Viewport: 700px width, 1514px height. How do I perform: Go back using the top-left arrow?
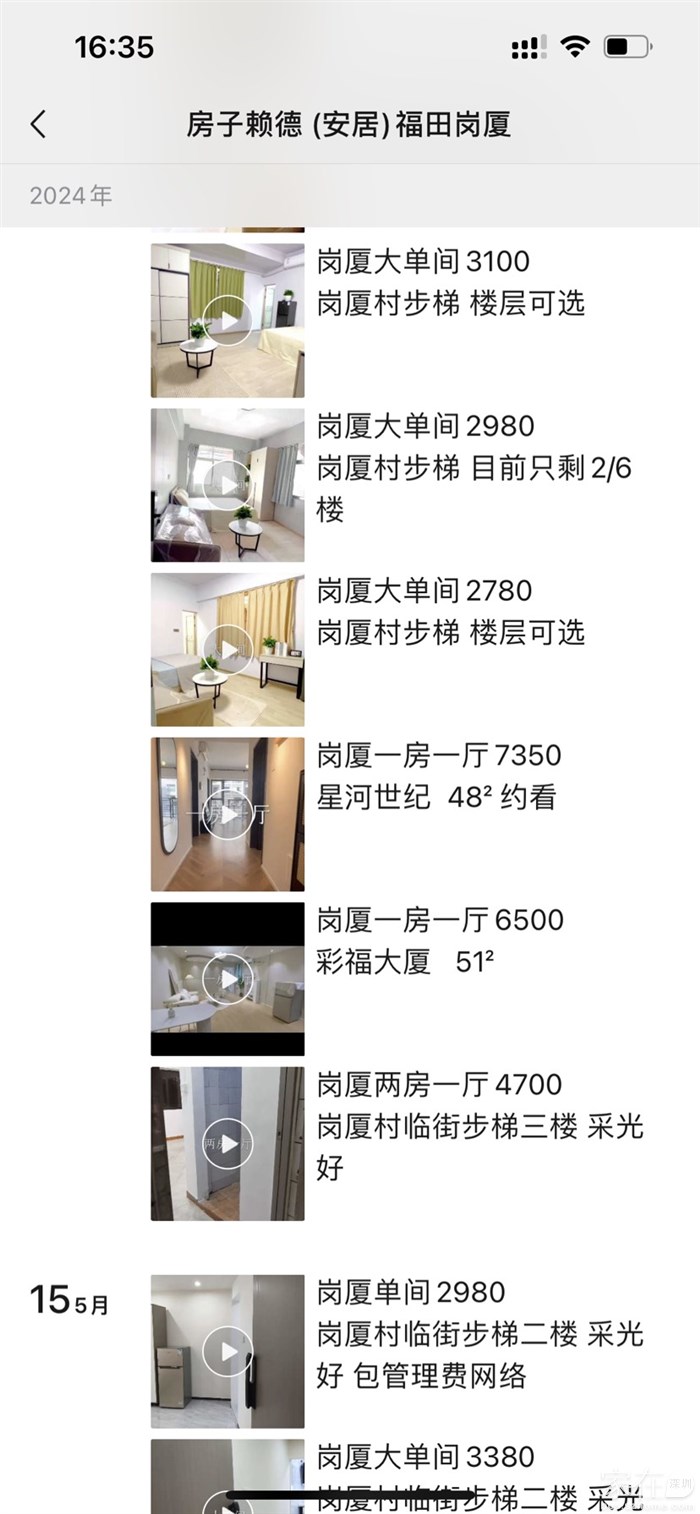click(x=38, y=125)
